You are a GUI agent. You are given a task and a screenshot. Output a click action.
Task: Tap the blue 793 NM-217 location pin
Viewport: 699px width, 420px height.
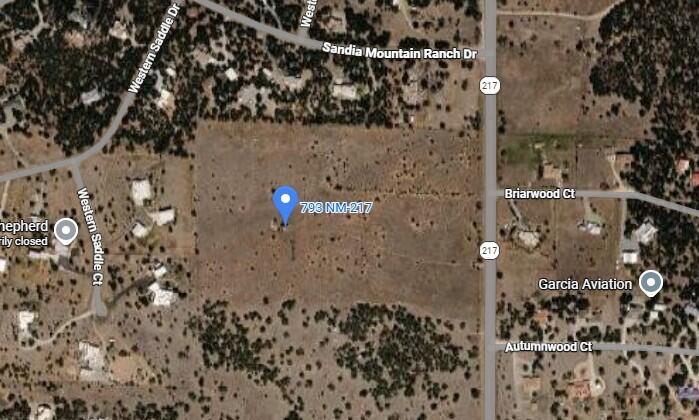(x=285, y=203)
